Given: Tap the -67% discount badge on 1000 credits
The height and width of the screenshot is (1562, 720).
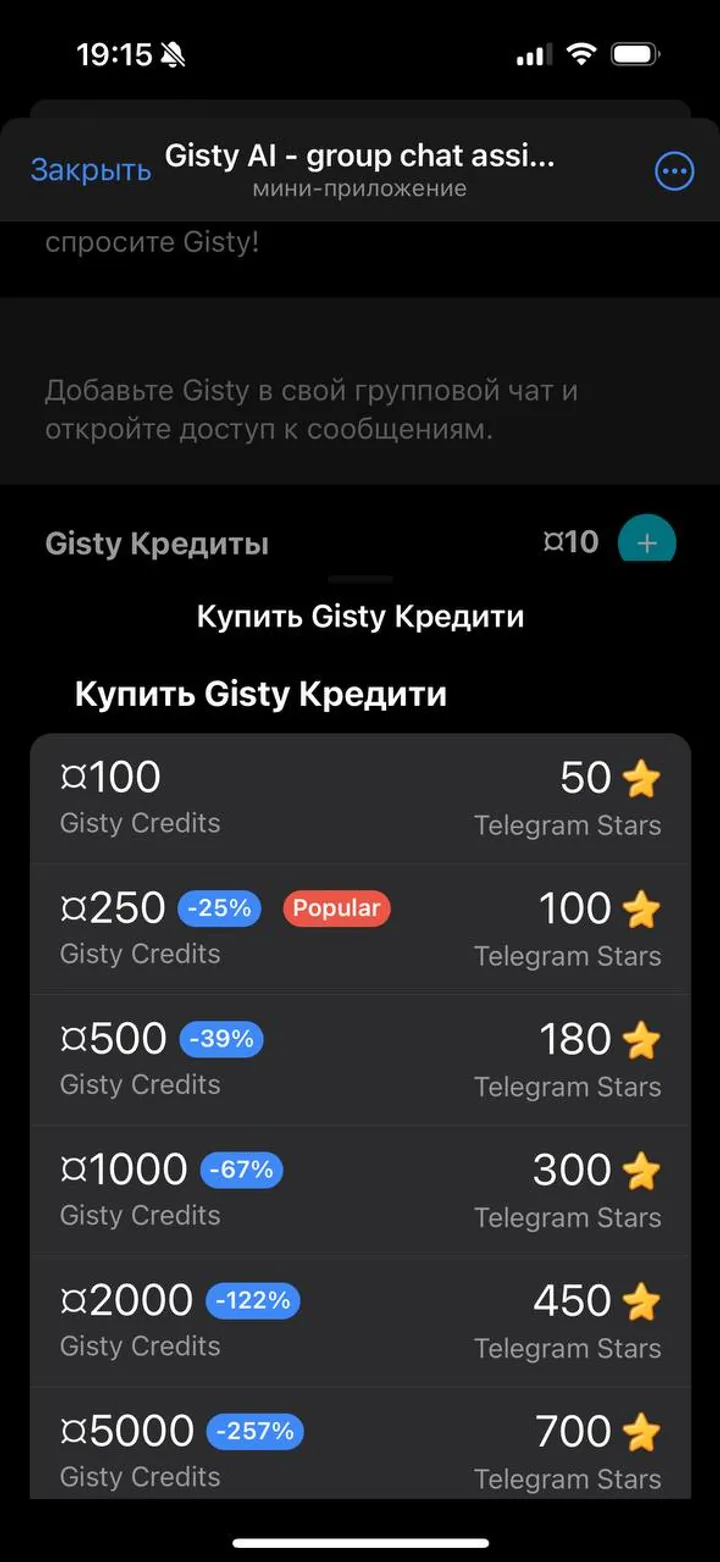Looking at the screenshot, I should (241, 1170).
